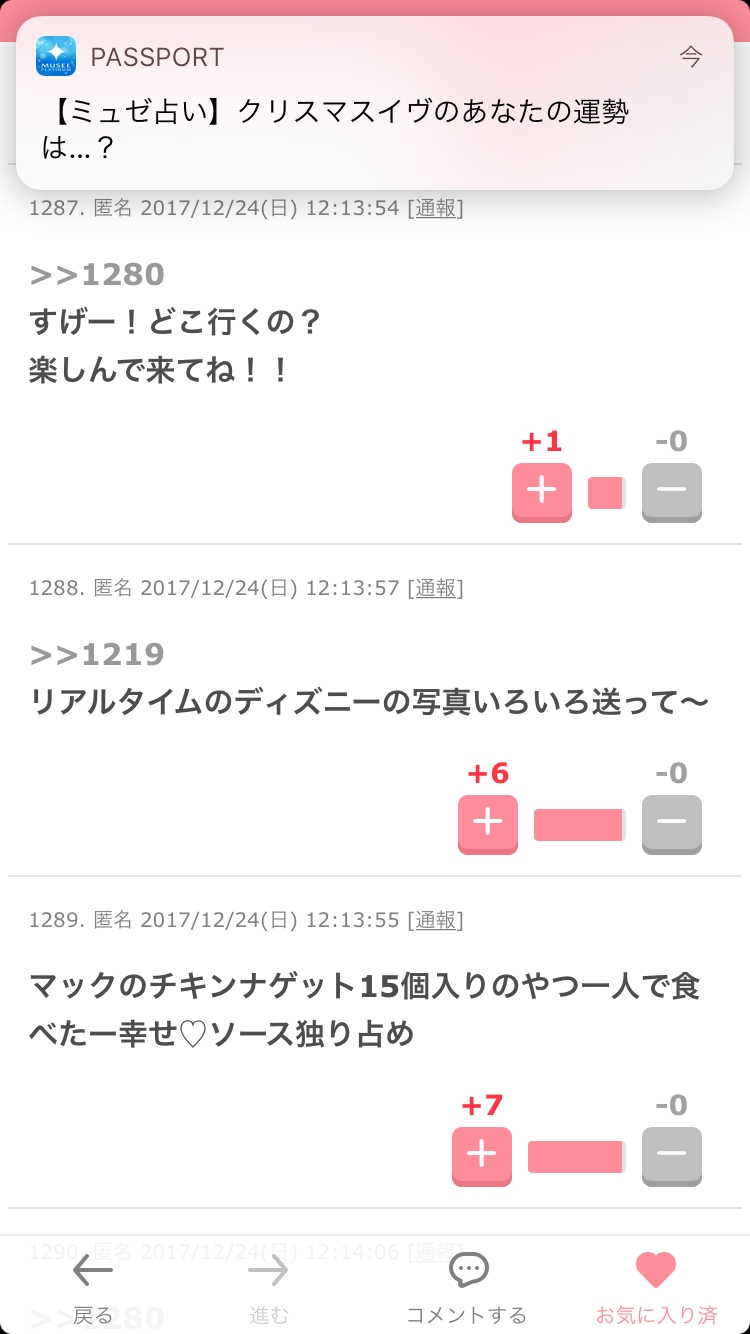The image size is (750, 1334).
Task: Open the PASSPORT notification banner
Action: click(375, 103)
